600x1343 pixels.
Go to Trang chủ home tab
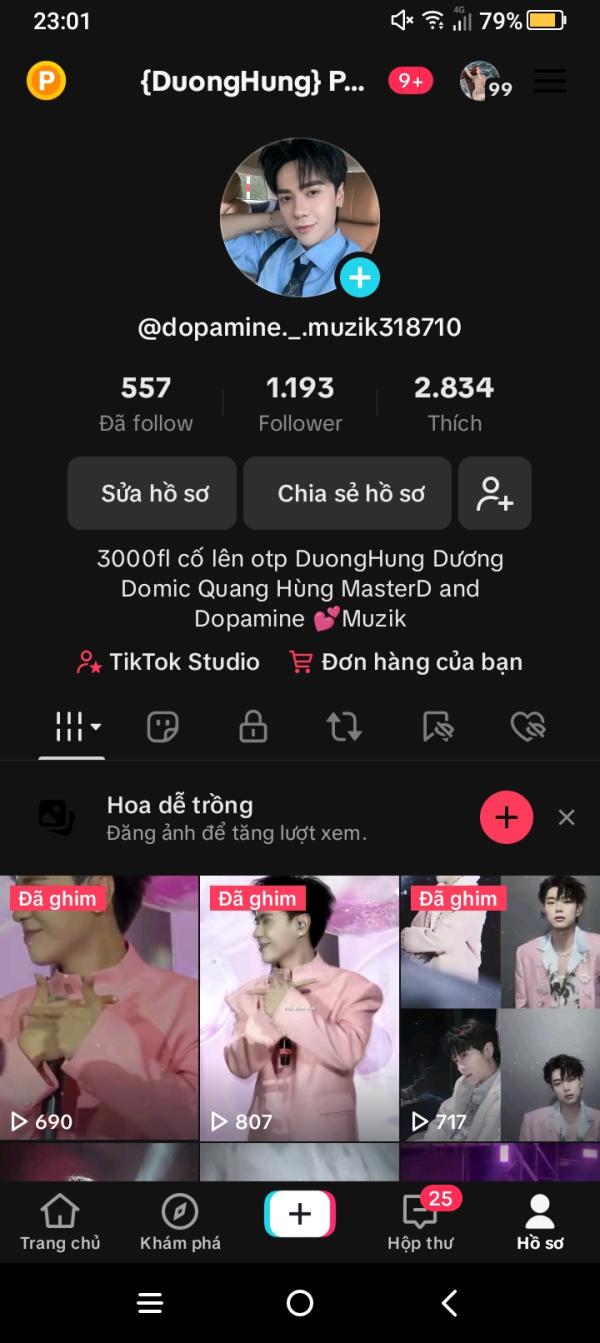pyautogui.click(x=60, y=1222)
